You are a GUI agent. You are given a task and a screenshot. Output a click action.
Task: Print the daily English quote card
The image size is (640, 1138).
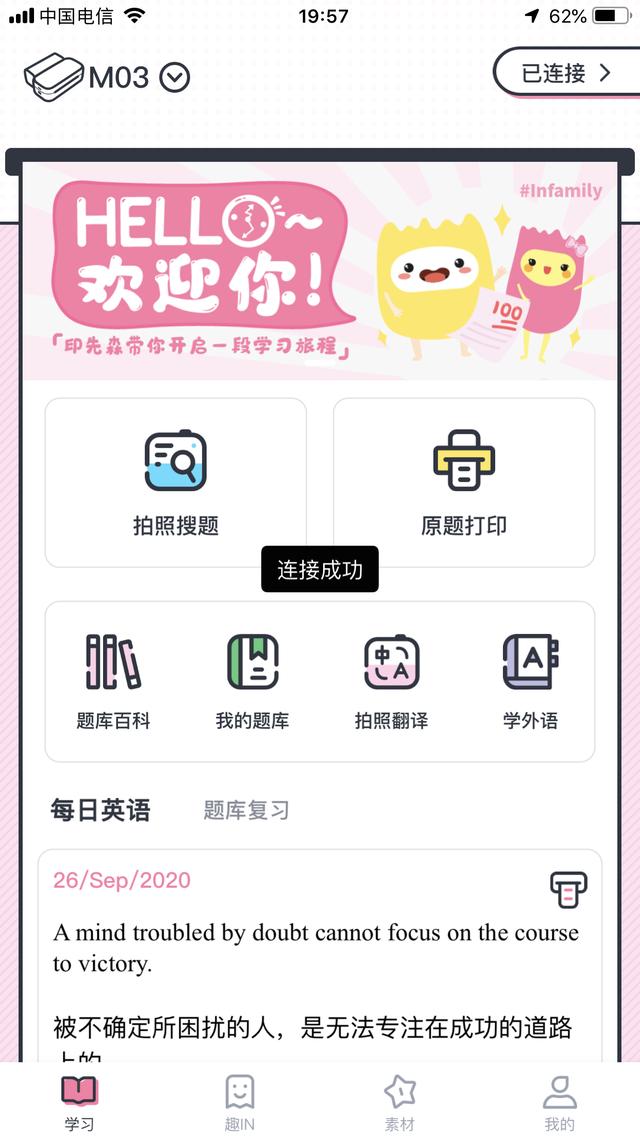568,888
